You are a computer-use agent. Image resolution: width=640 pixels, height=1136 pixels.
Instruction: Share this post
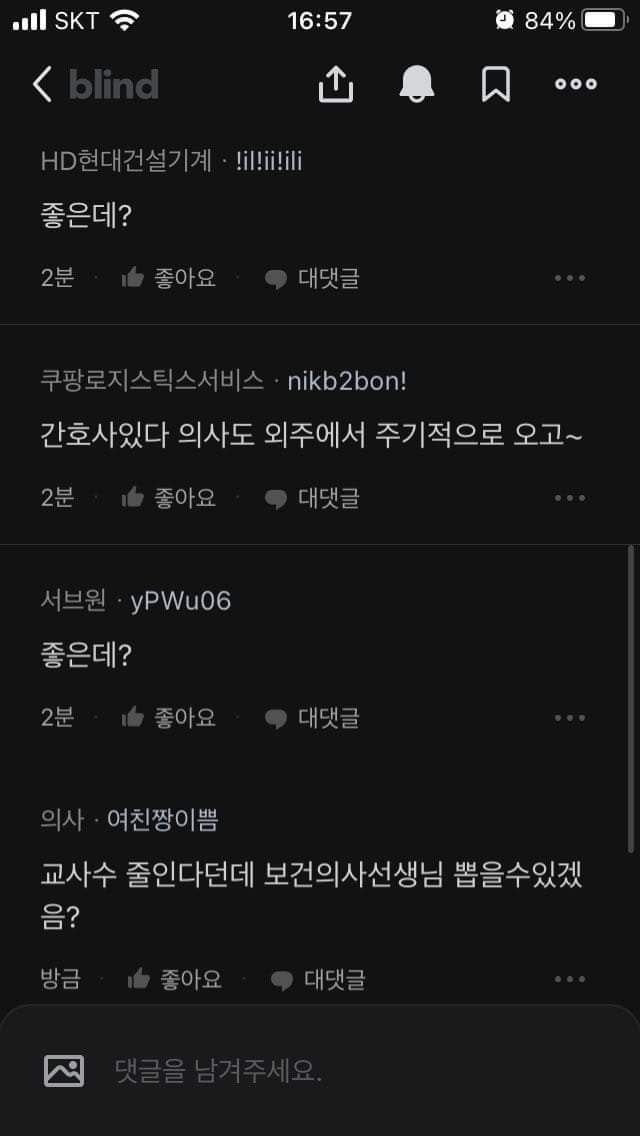pos(336,85)
